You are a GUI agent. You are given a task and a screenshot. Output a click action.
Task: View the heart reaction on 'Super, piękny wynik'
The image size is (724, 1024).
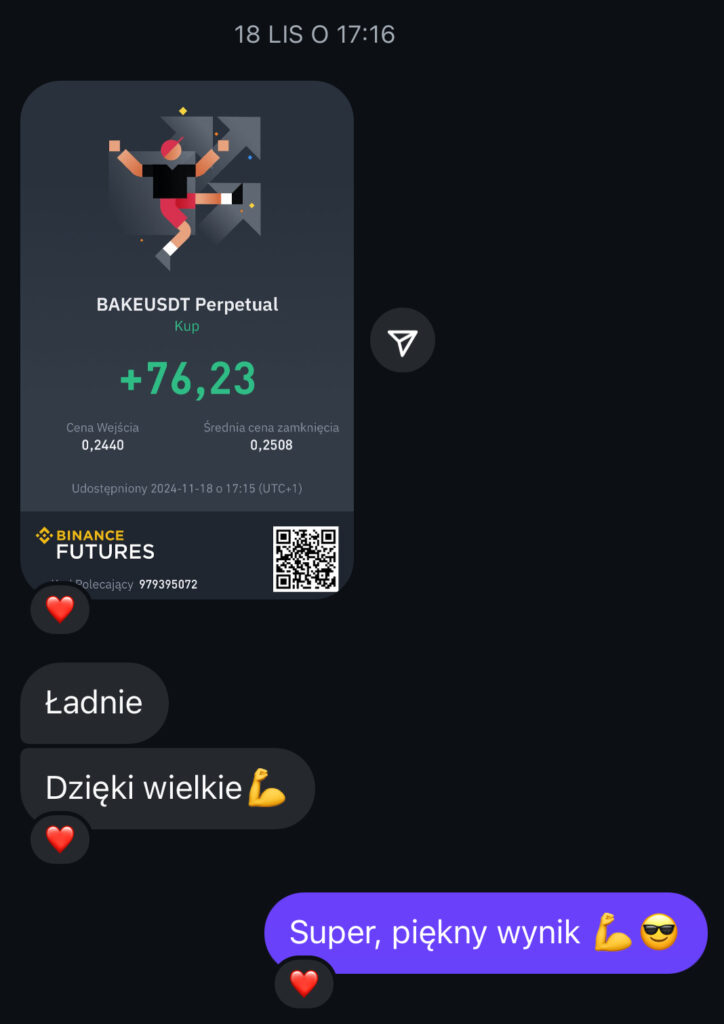pos(304,983)
